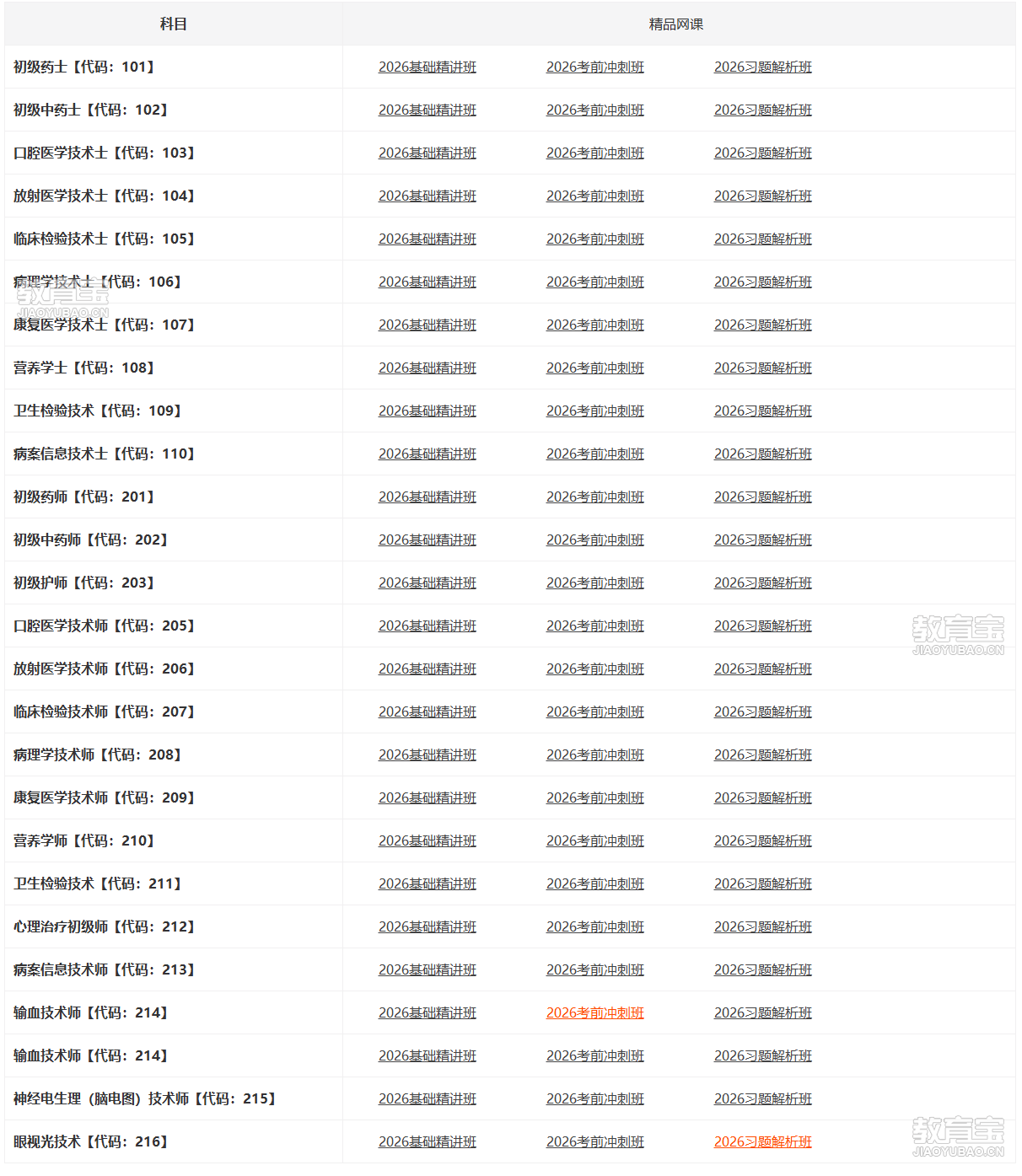1022x1176 pixels.
Task: Select 2026基础精讲班 for 放射医学技术士
Action: click(427, 196)
